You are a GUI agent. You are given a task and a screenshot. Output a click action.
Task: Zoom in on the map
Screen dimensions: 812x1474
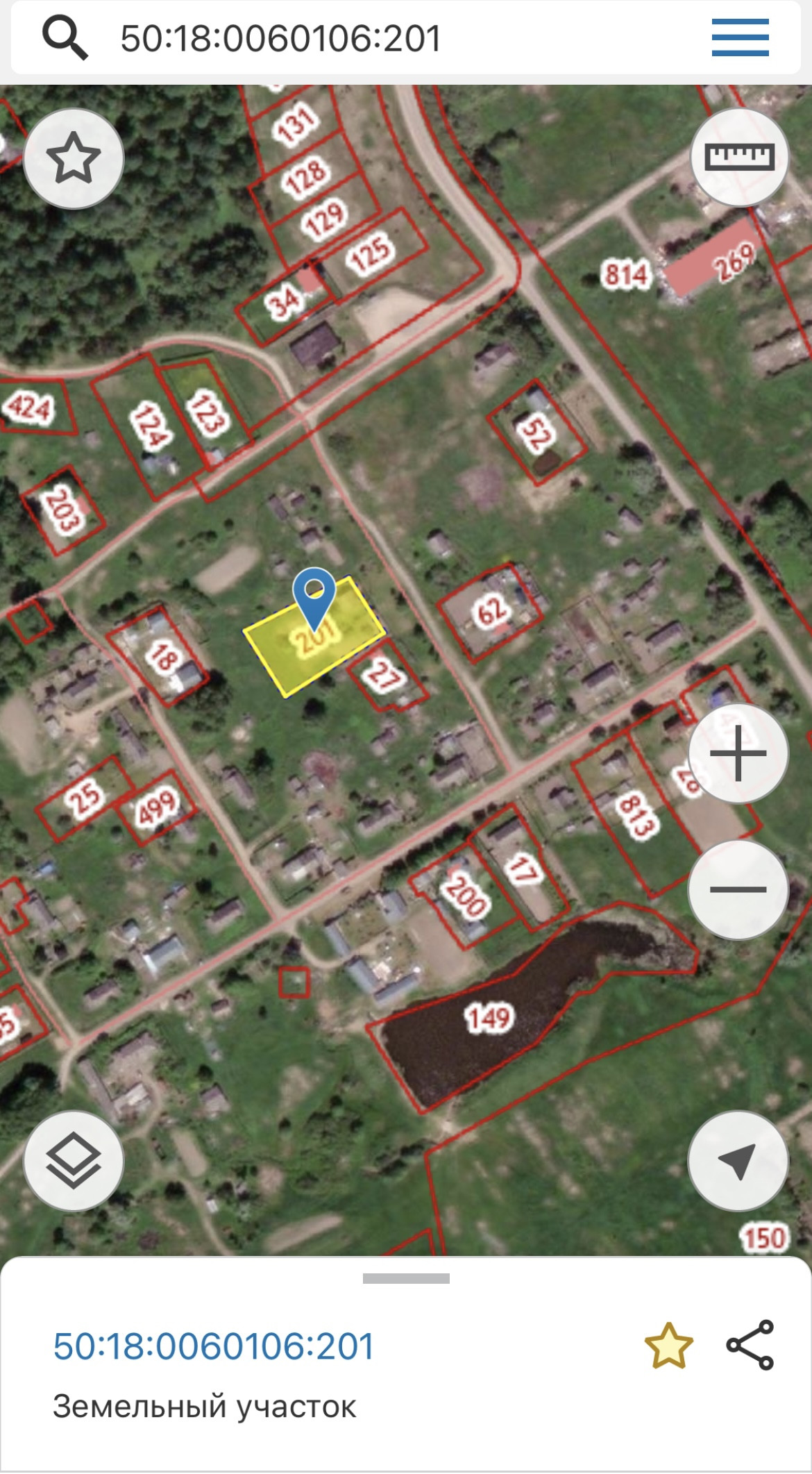(738, 753)
